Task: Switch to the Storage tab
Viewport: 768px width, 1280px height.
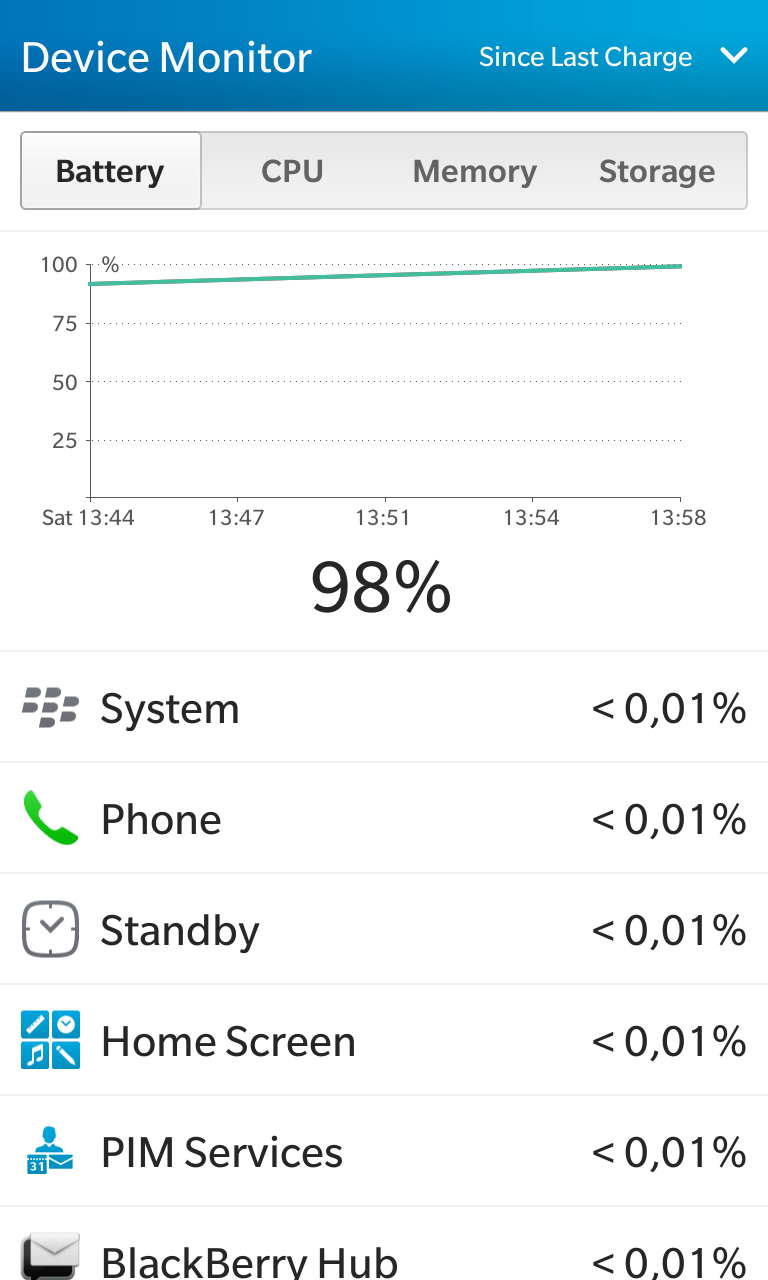Action: point(656,171)
